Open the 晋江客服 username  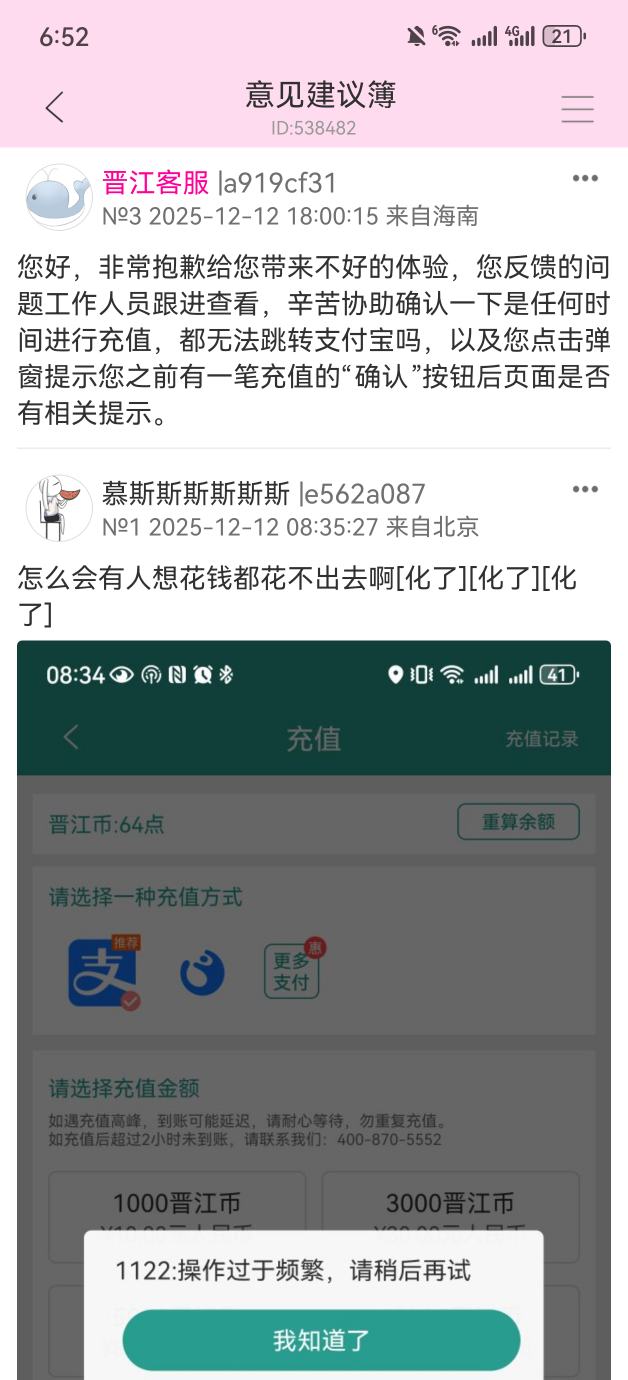coord(156,183)
